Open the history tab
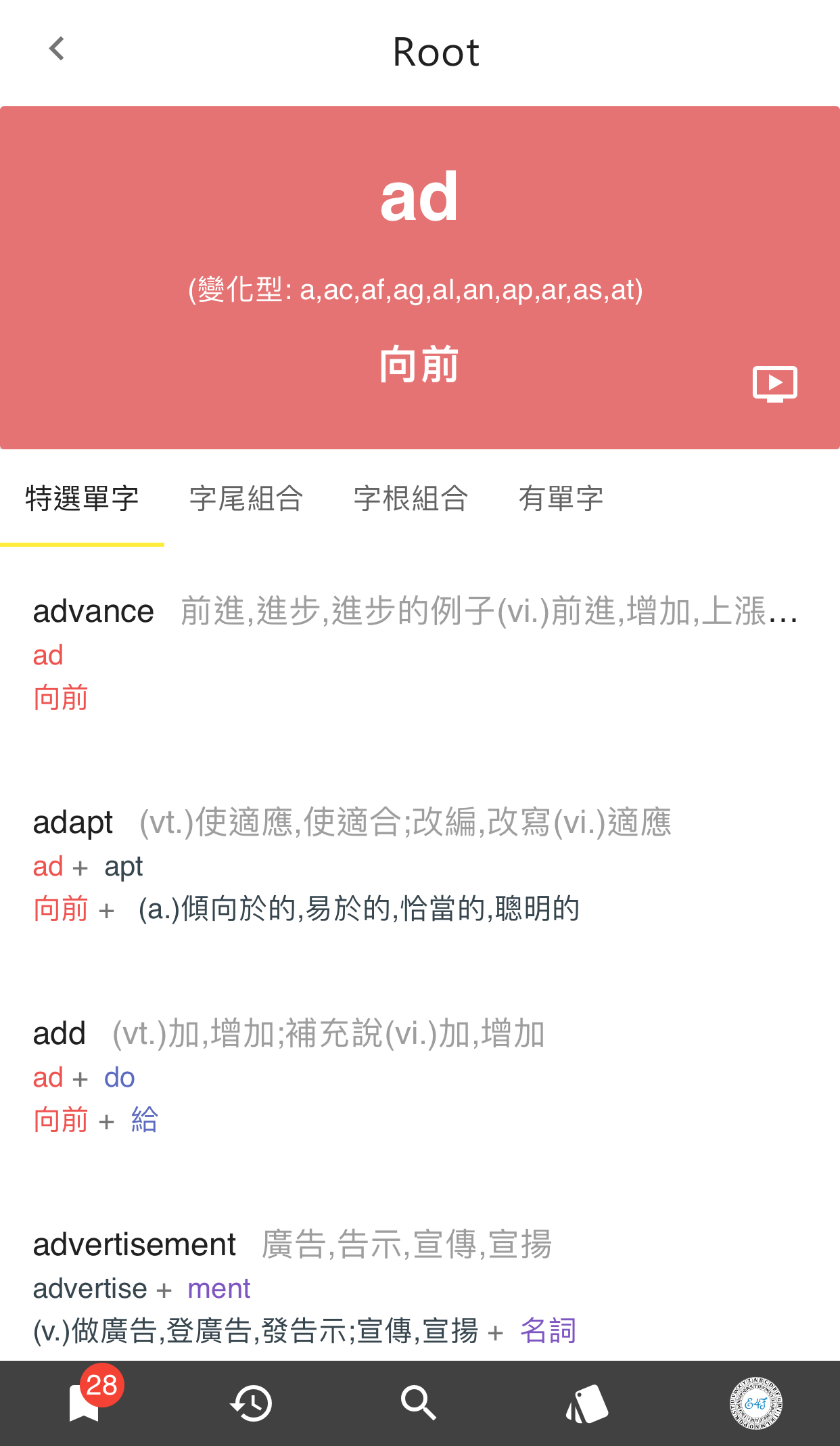The height and width of the screenshot is (1446, 840). [252, 1403]
